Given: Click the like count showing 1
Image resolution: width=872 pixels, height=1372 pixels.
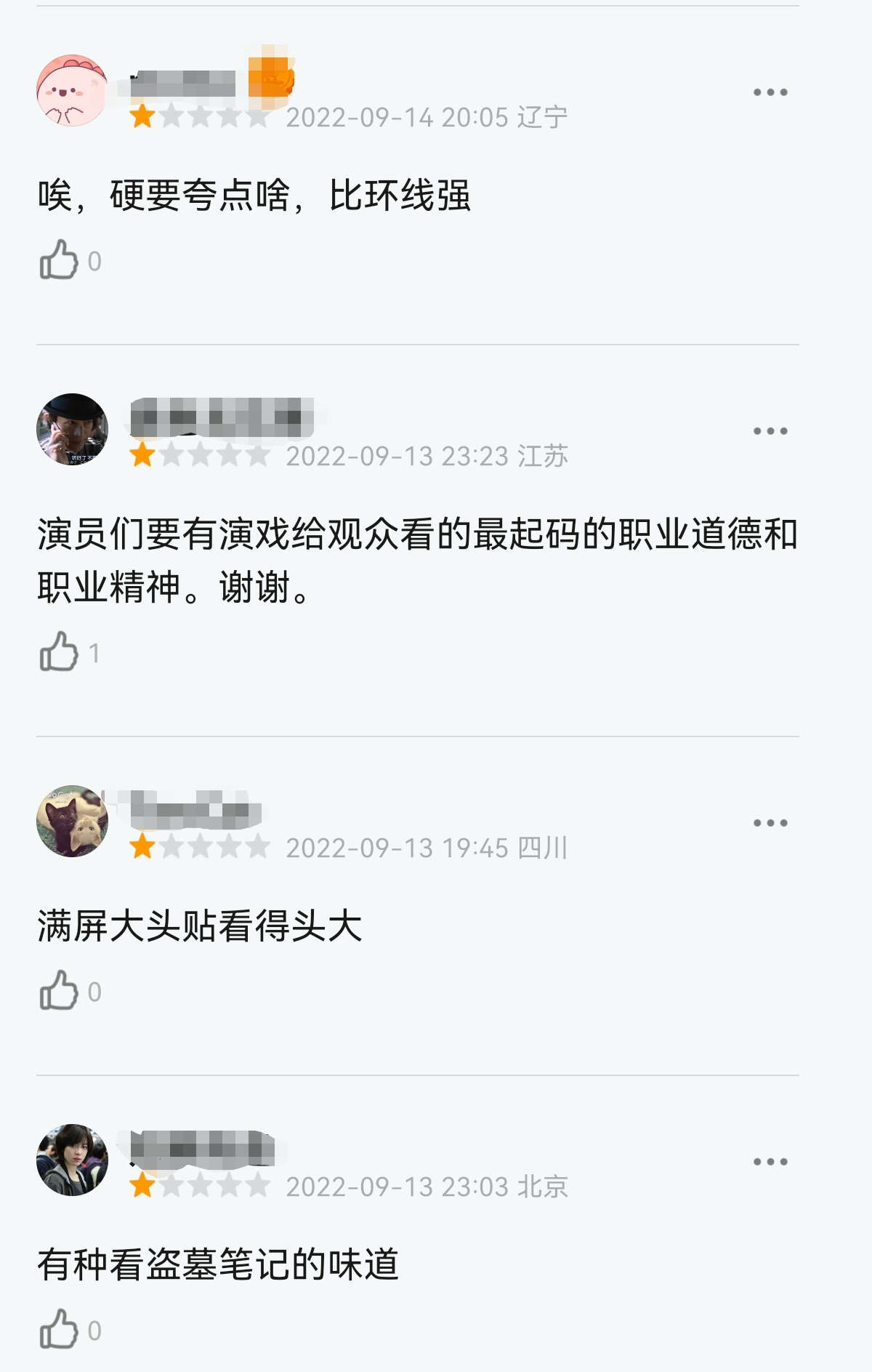Looking at the screenshot, I should click(x=97, y=652).
